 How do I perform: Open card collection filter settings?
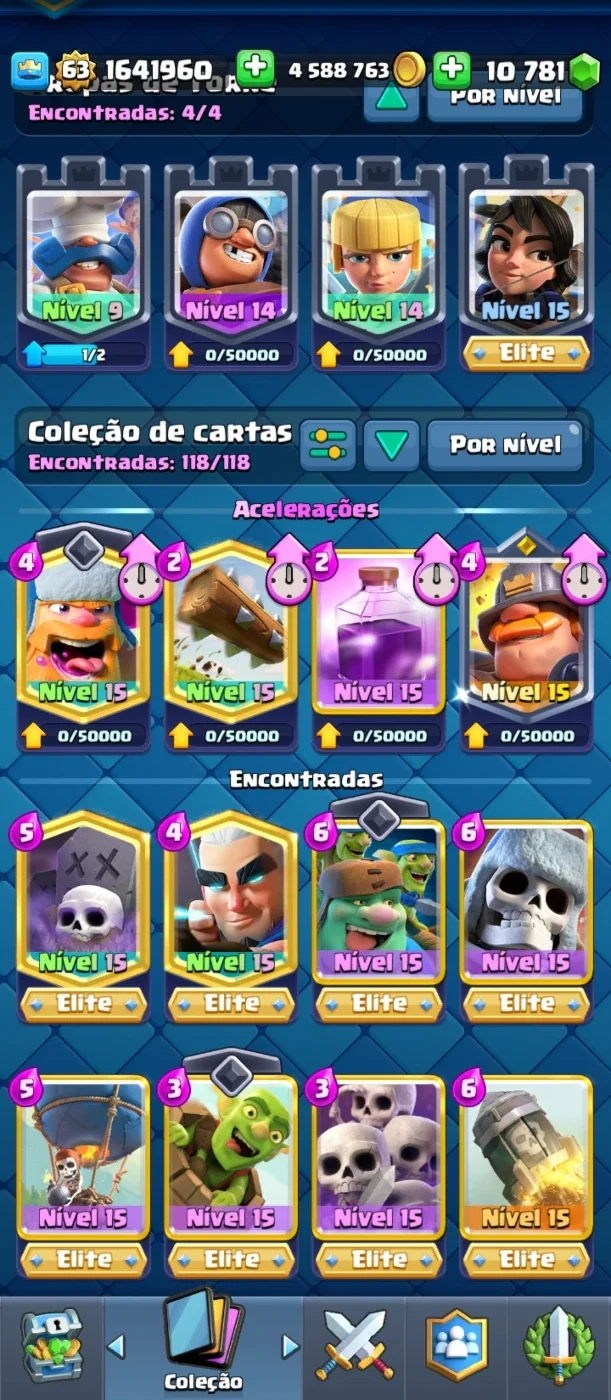pyautogui.click(x=327, y=444)
